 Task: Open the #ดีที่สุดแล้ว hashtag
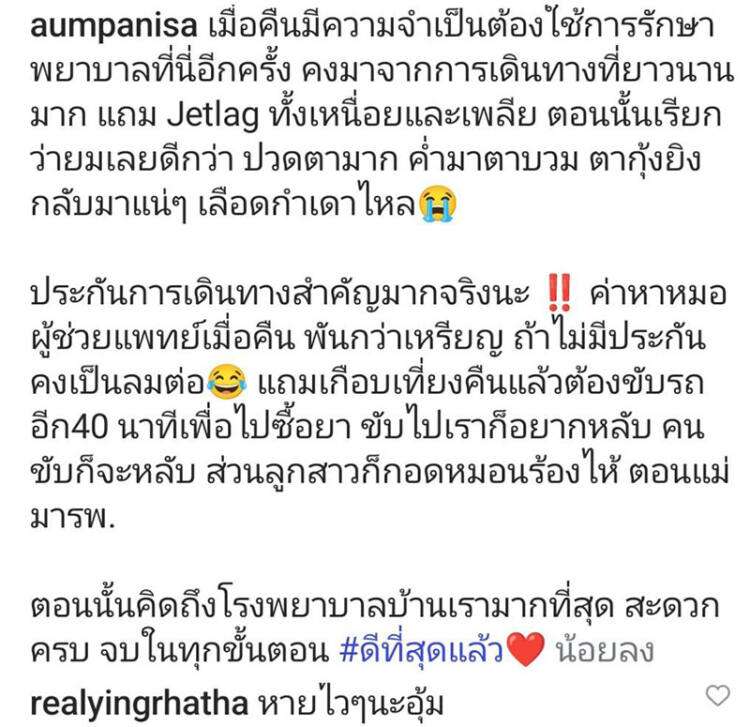point(421,650)
